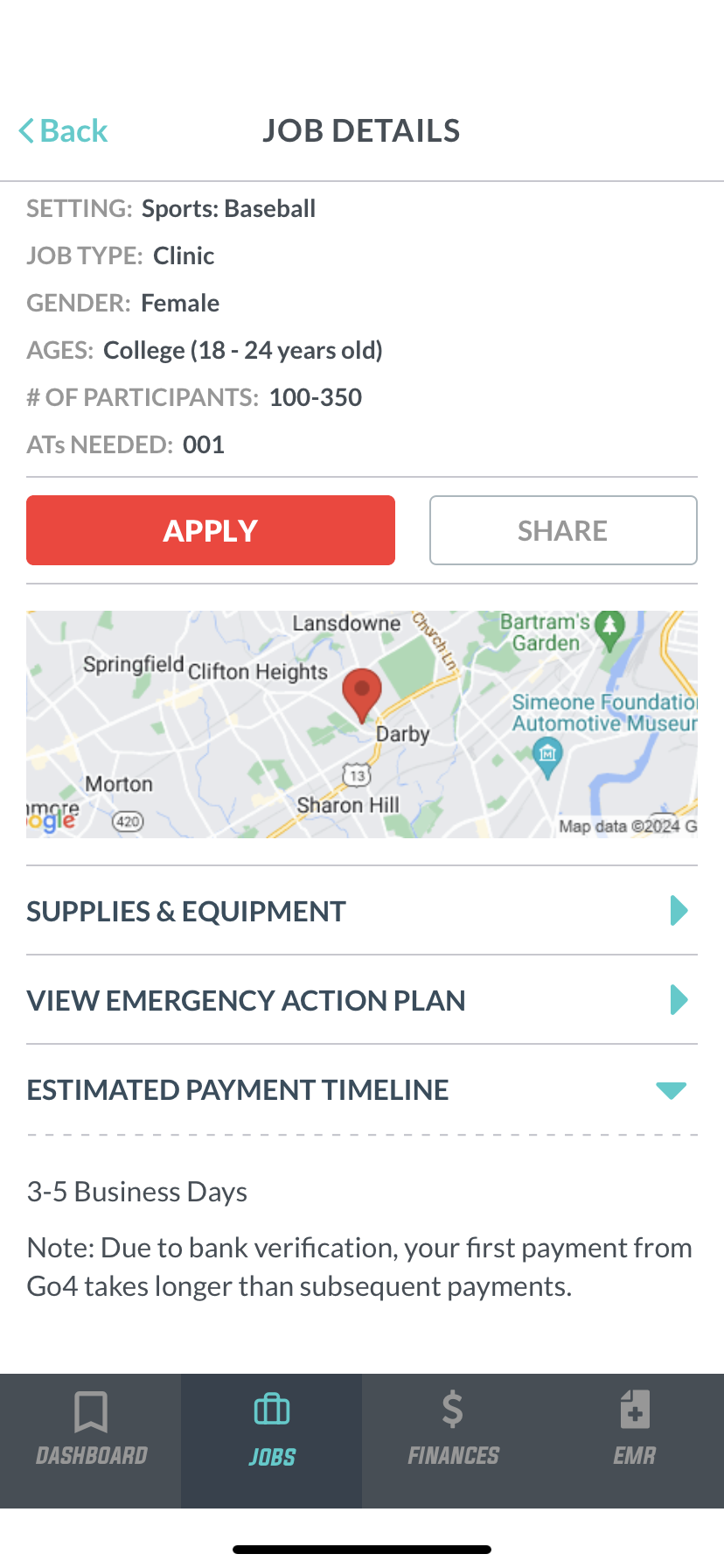Tap the Route 420 shield on the map

(x=129, y=822)
